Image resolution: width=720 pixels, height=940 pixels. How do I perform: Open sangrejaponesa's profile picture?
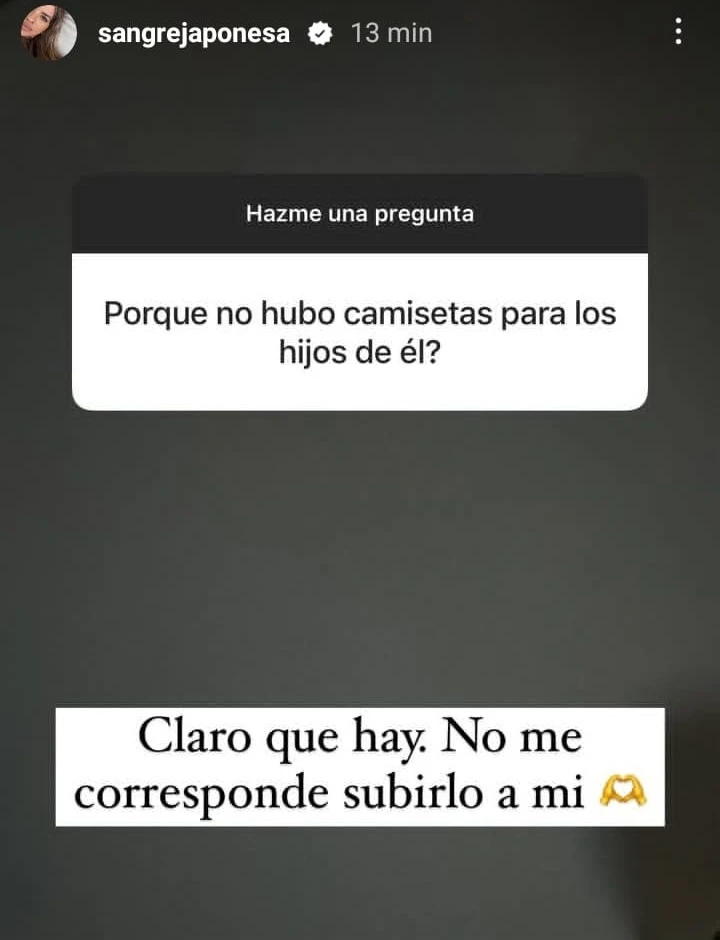[x=49, y=33]
